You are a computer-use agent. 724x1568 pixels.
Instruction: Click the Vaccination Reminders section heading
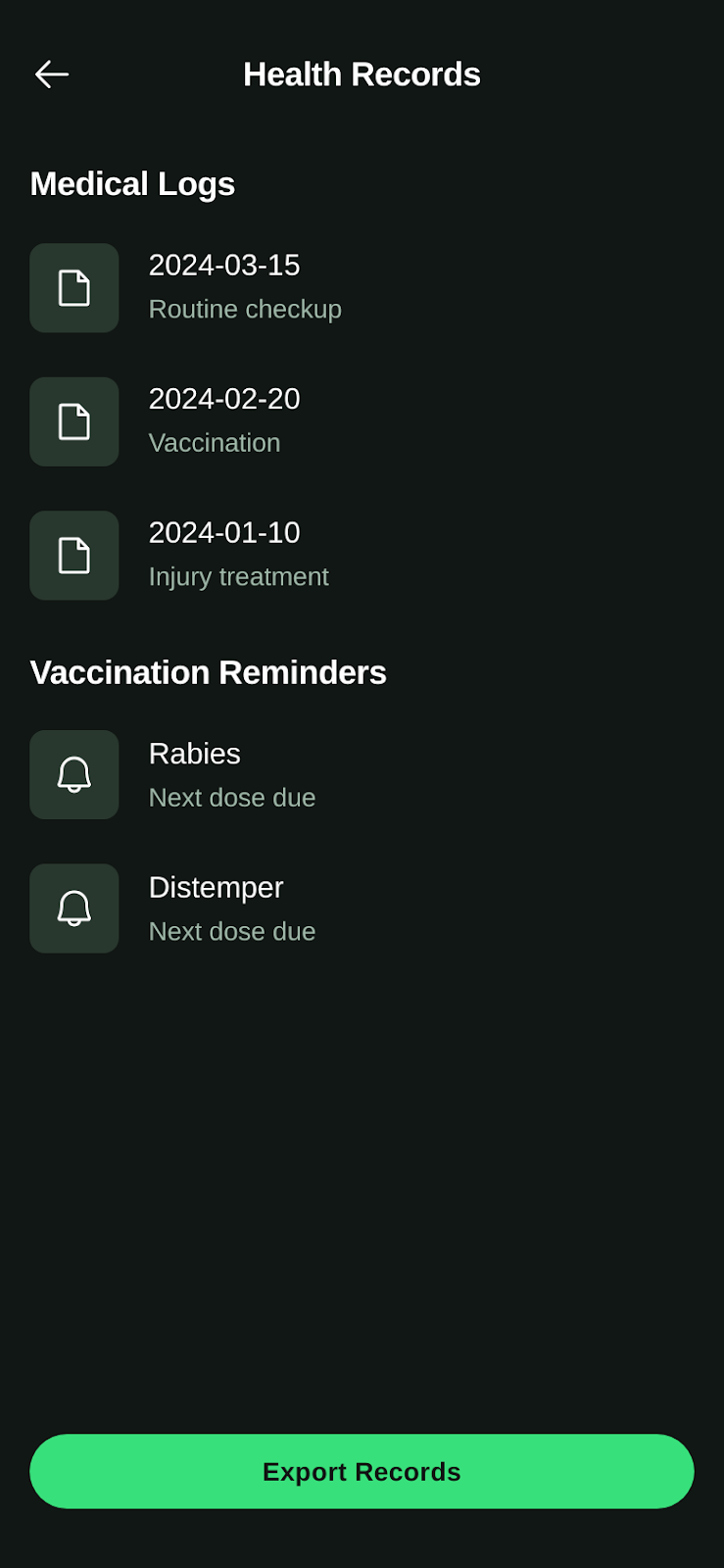[209, 673]
